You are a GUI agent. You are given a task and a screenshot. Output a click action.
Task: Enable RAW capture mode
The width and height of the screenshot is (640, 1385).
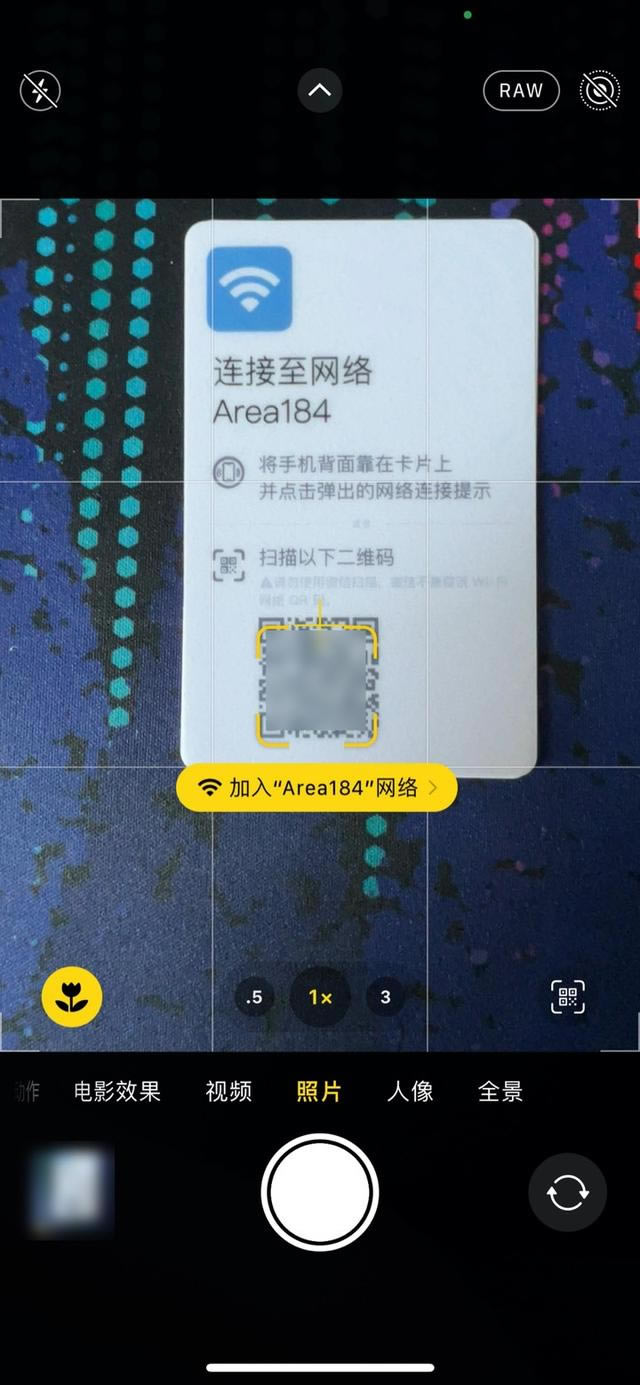pos(521,91)
